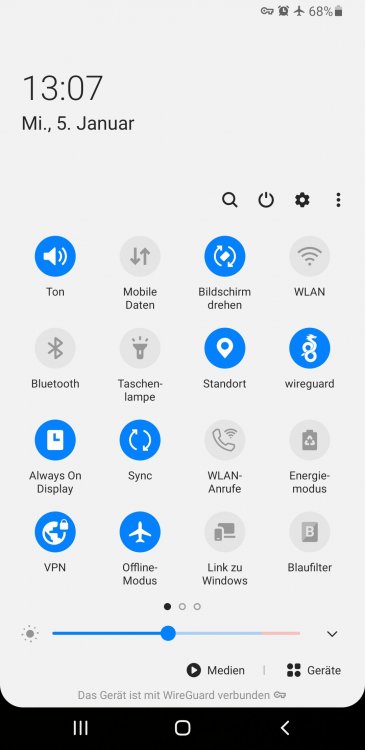Enable Bluetooth
The height and width of the screenshot is (750, 365).
(x=55, y=348)
